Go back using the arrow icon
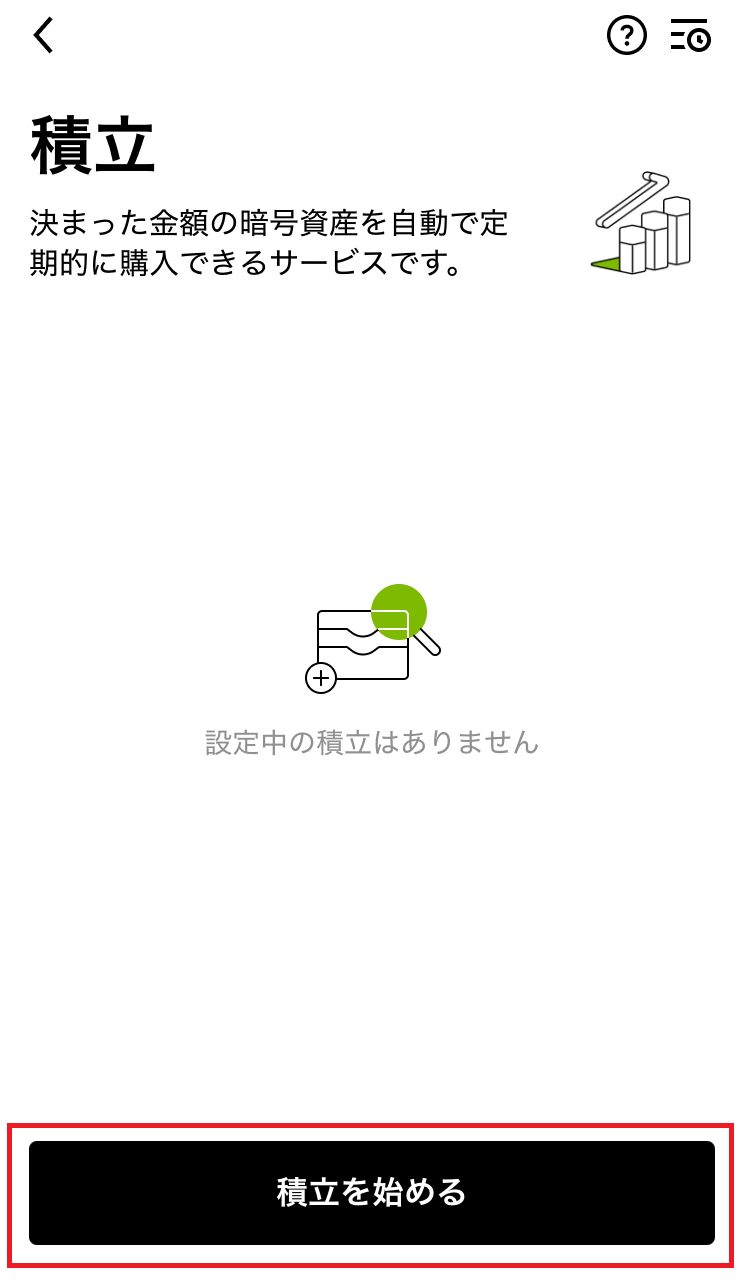Viewport: 747px width, 1285px height. tap(43, 36)
